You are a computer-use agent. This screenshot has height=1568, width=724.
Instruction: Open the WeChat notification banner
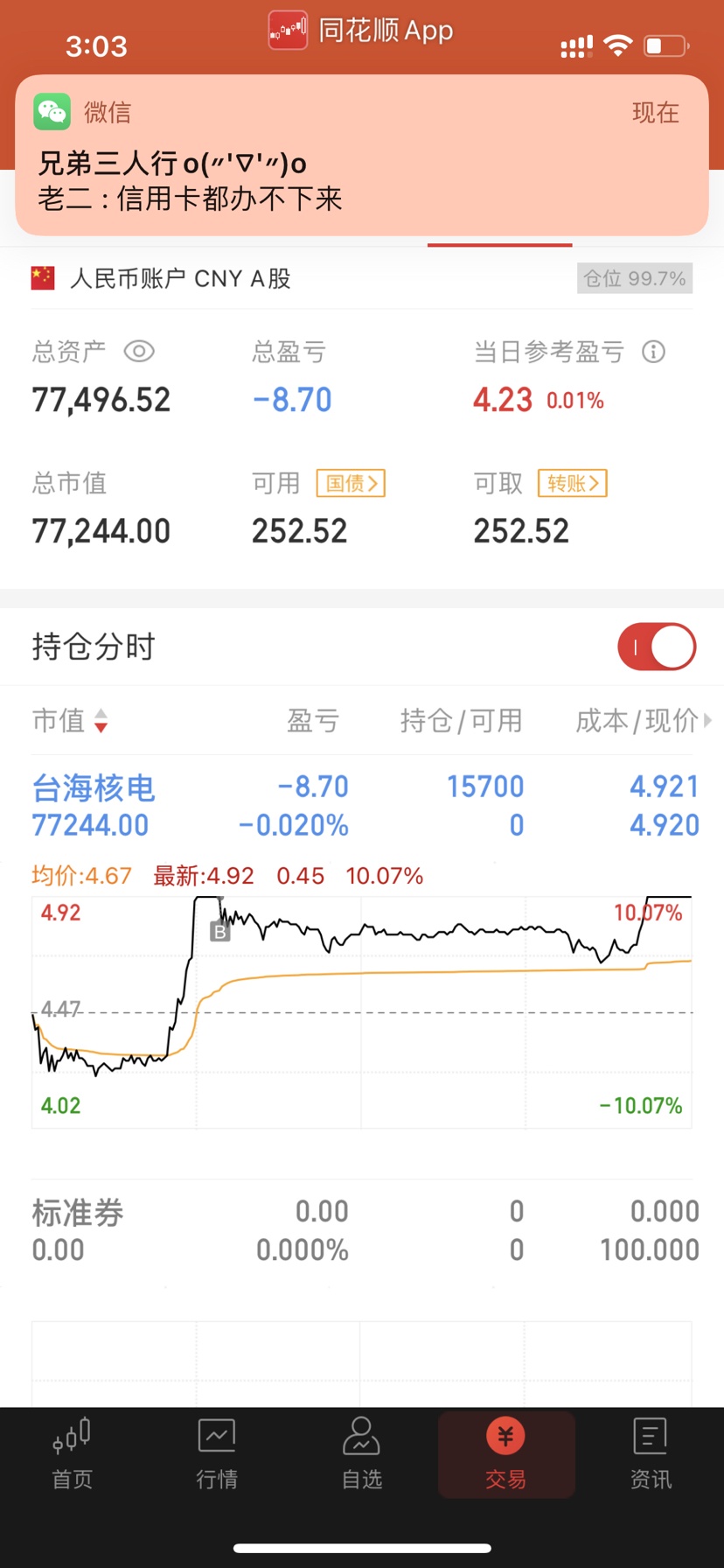pos(361,155)
